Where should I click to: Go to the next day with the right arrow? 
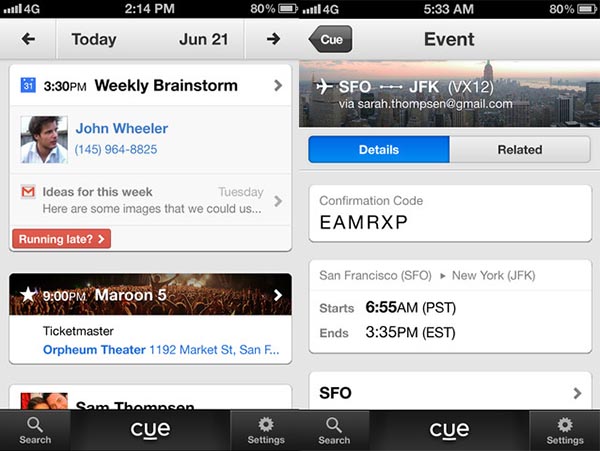point(273,40)
